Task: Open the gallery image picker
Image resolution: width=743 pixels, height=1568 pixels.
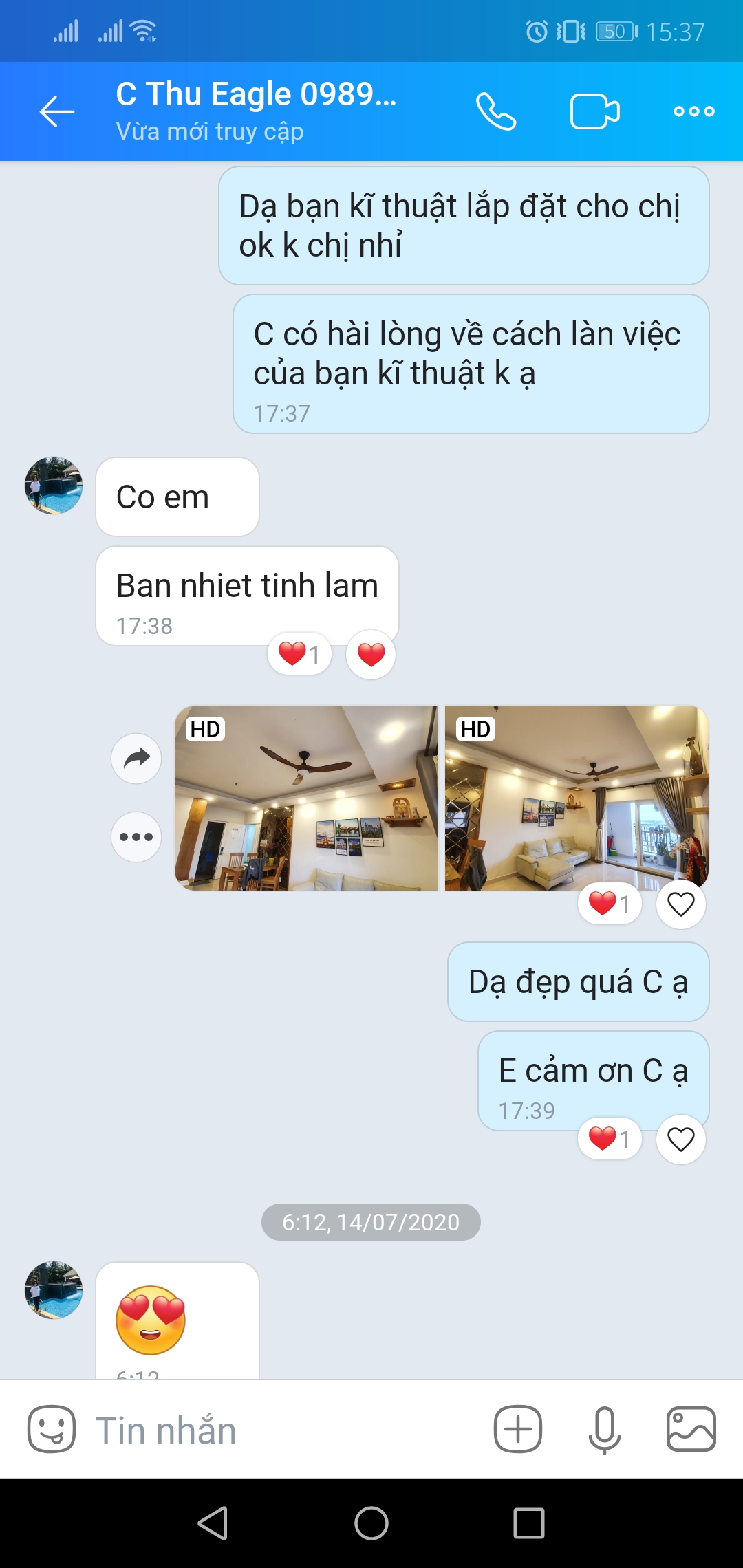Action: pos(691,1428)
